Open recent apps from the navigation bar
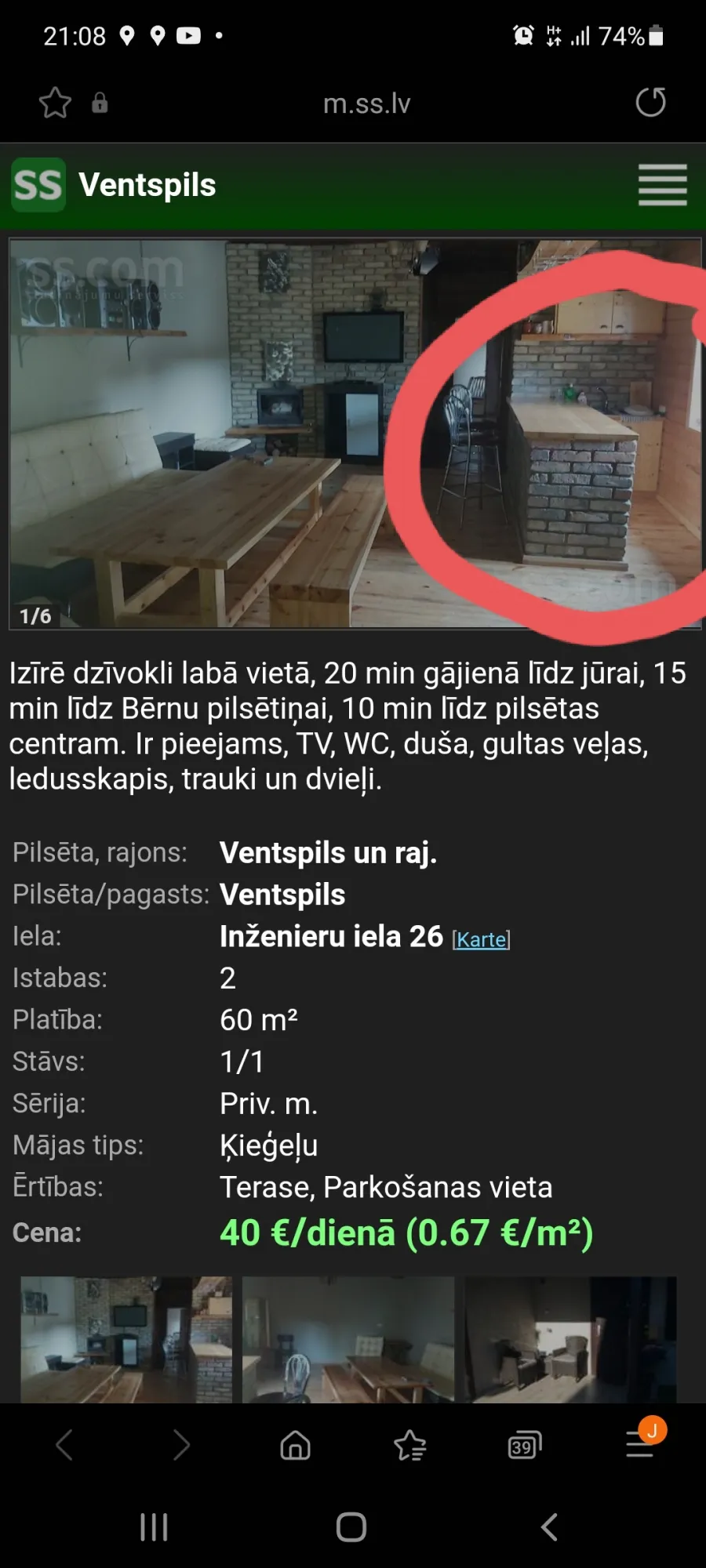706x1568 pixels. pos(154,1526)
